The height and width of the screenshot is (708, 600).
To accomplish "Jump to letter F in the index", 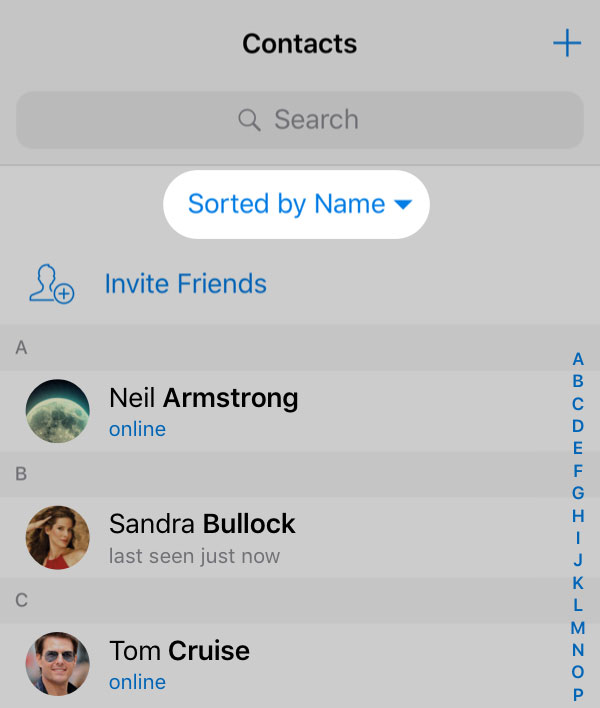I will click(578, 471).
